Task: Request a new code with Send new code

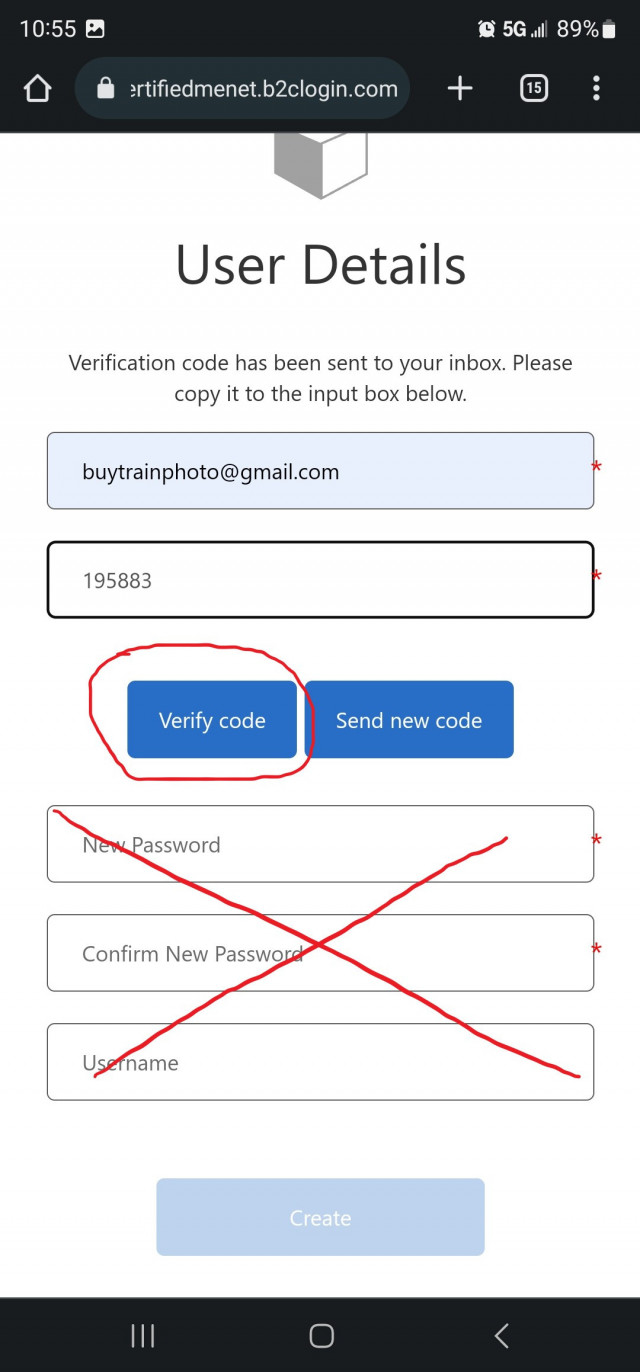Action: (409, 720)
